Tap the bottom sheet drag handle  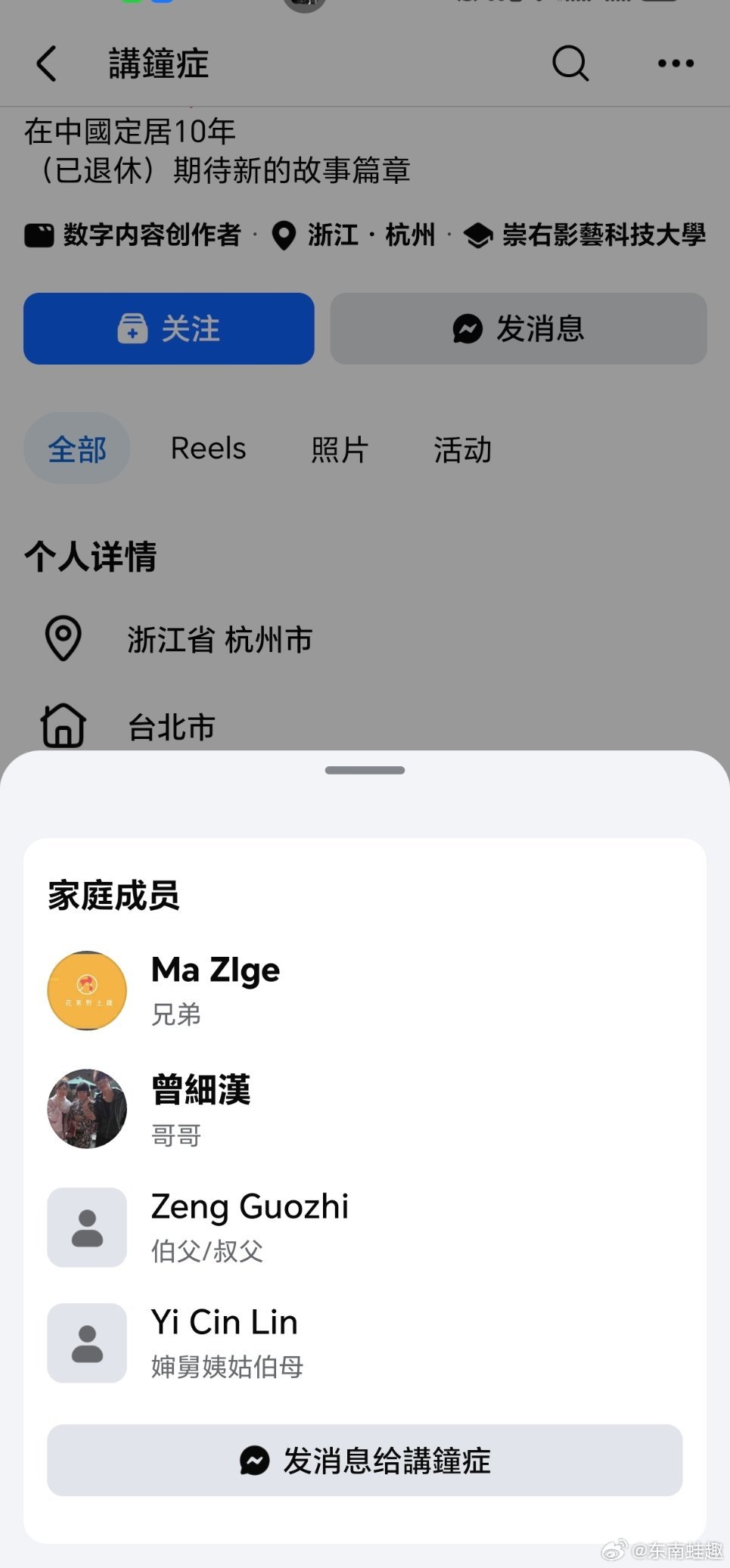tap(365, 770)
